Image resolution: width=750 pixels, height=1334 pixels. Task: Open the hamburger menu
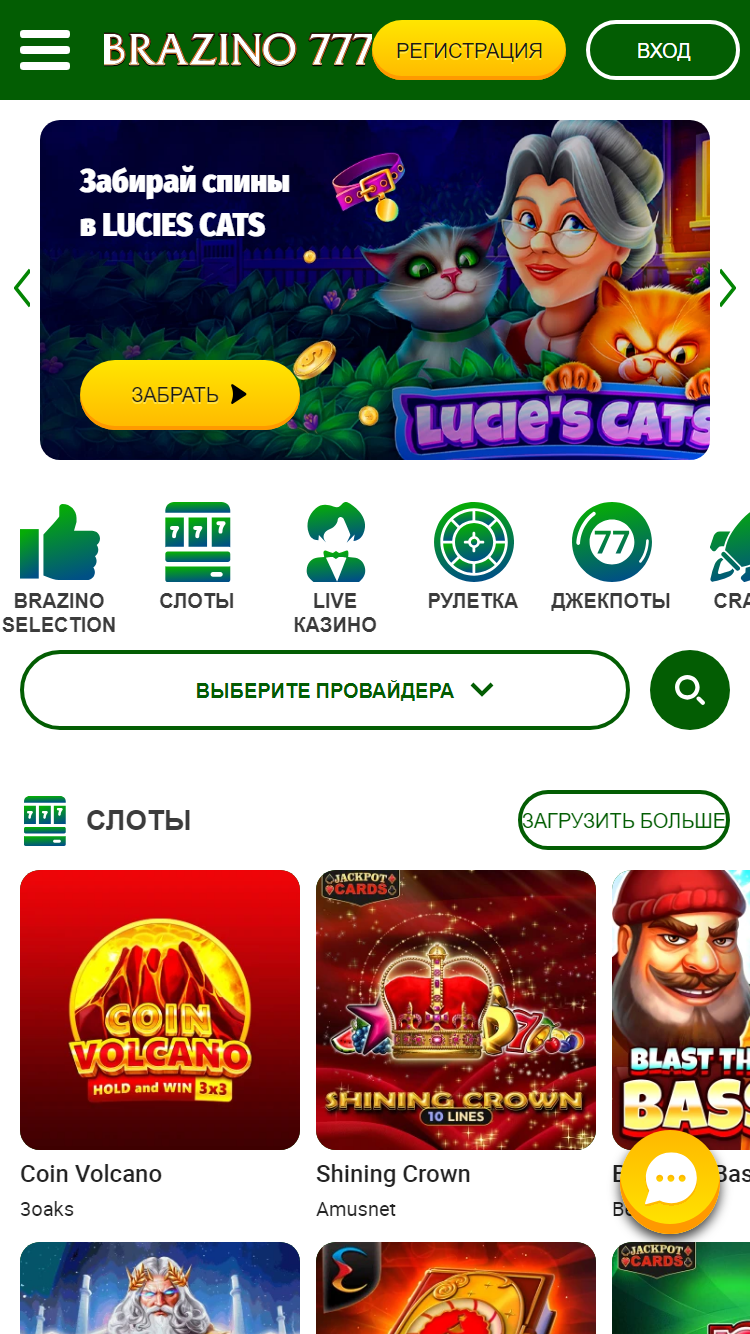(x=45, y=50)
